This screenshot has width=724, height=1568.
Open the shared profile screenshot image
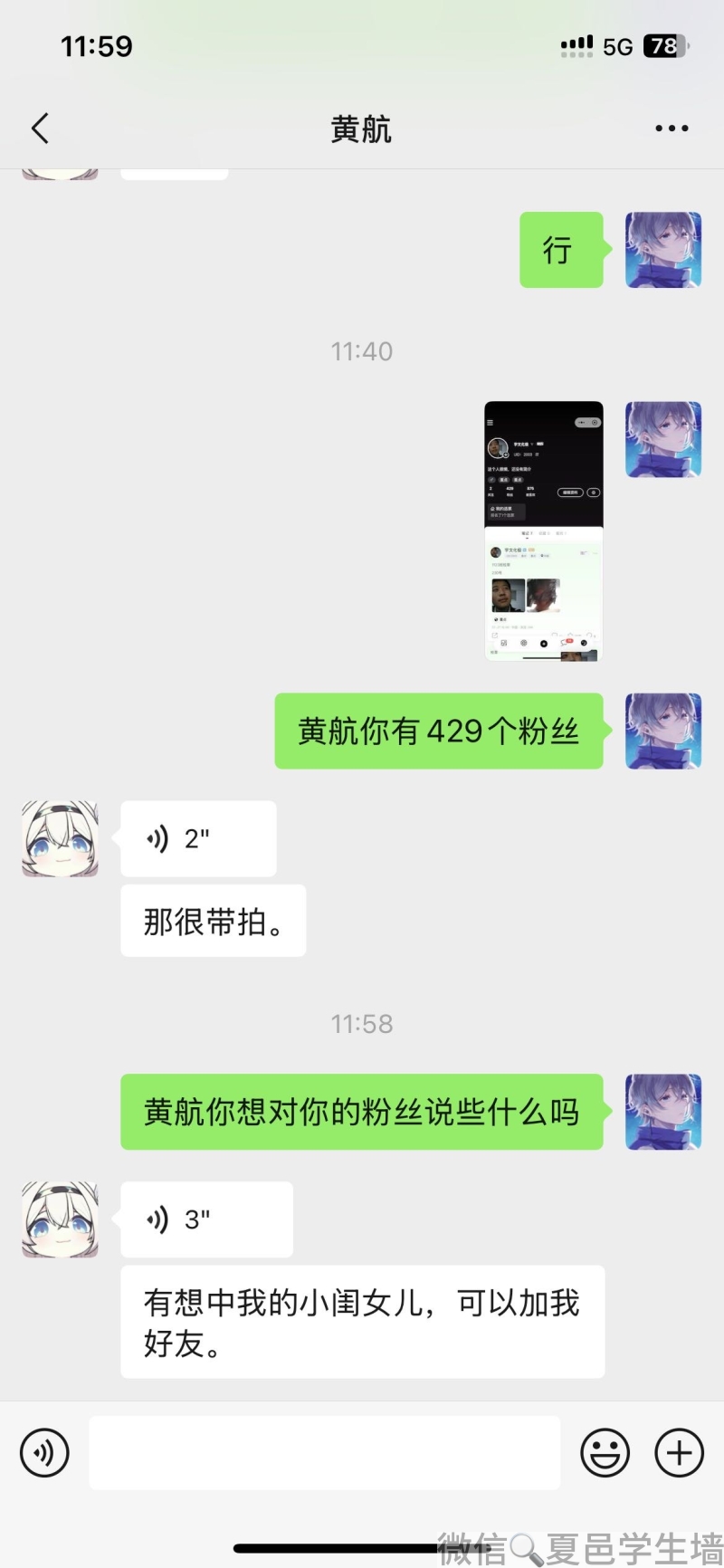(x=543, y=531)
